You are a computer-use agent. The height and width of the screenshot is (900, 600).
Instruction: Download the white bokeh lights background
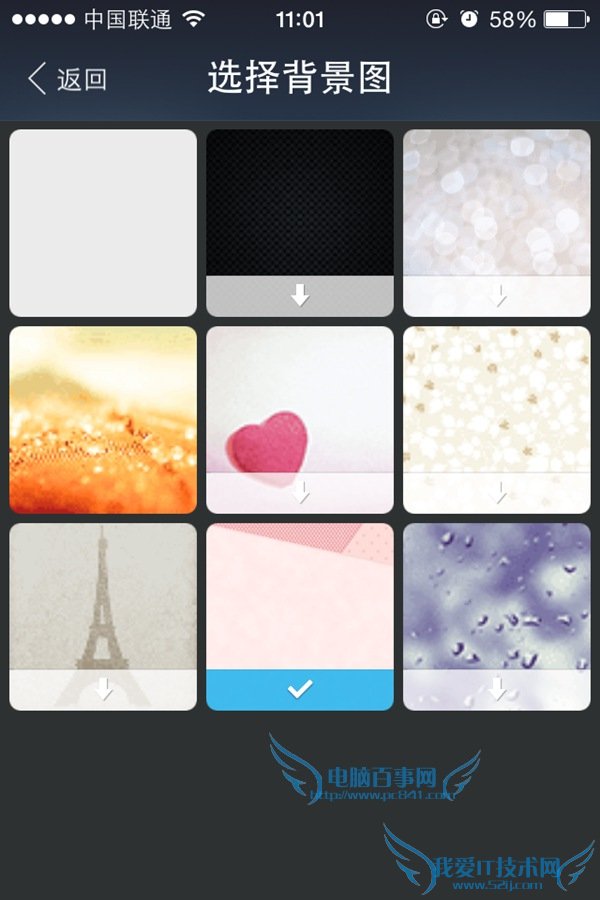coord(497,295)
